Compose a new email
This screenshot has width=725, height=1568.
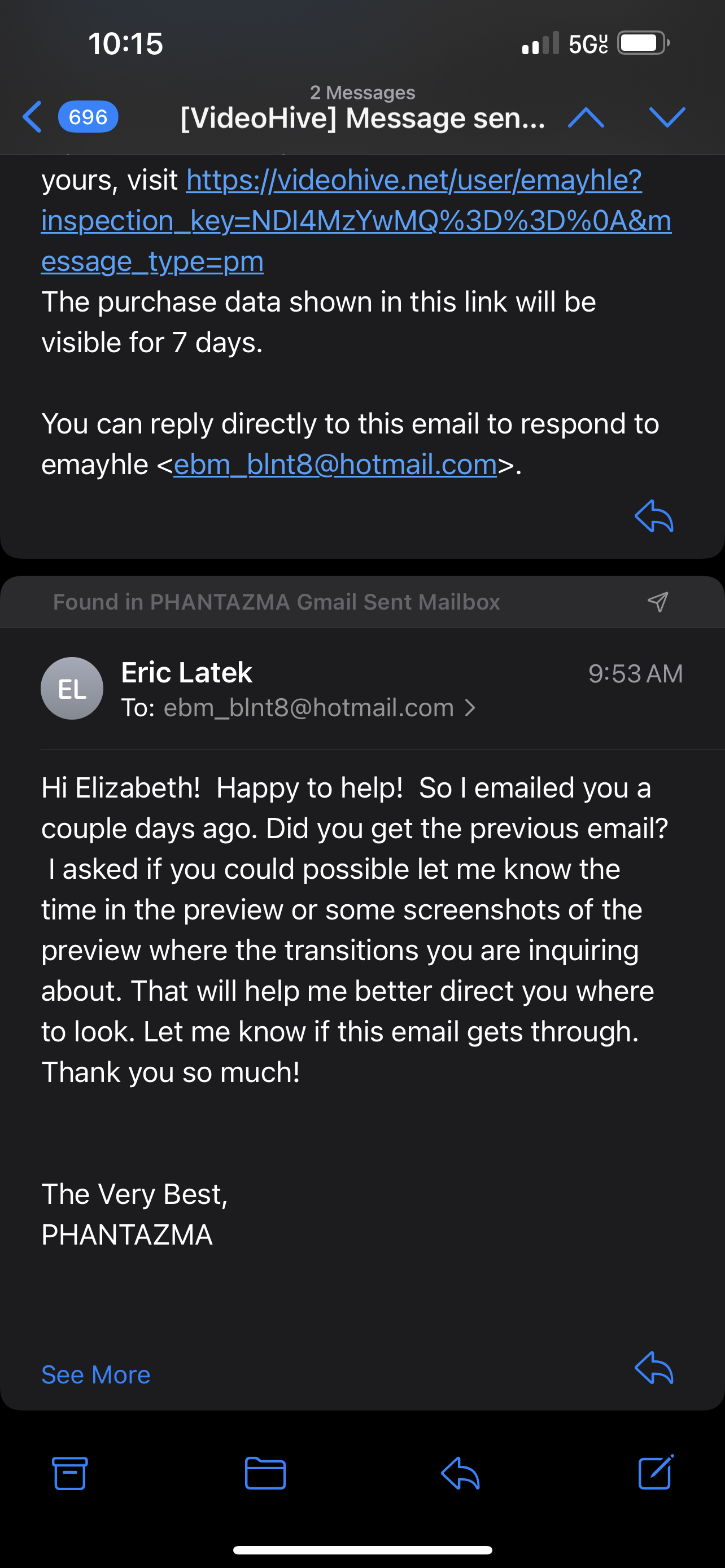tap(656, 1472)
